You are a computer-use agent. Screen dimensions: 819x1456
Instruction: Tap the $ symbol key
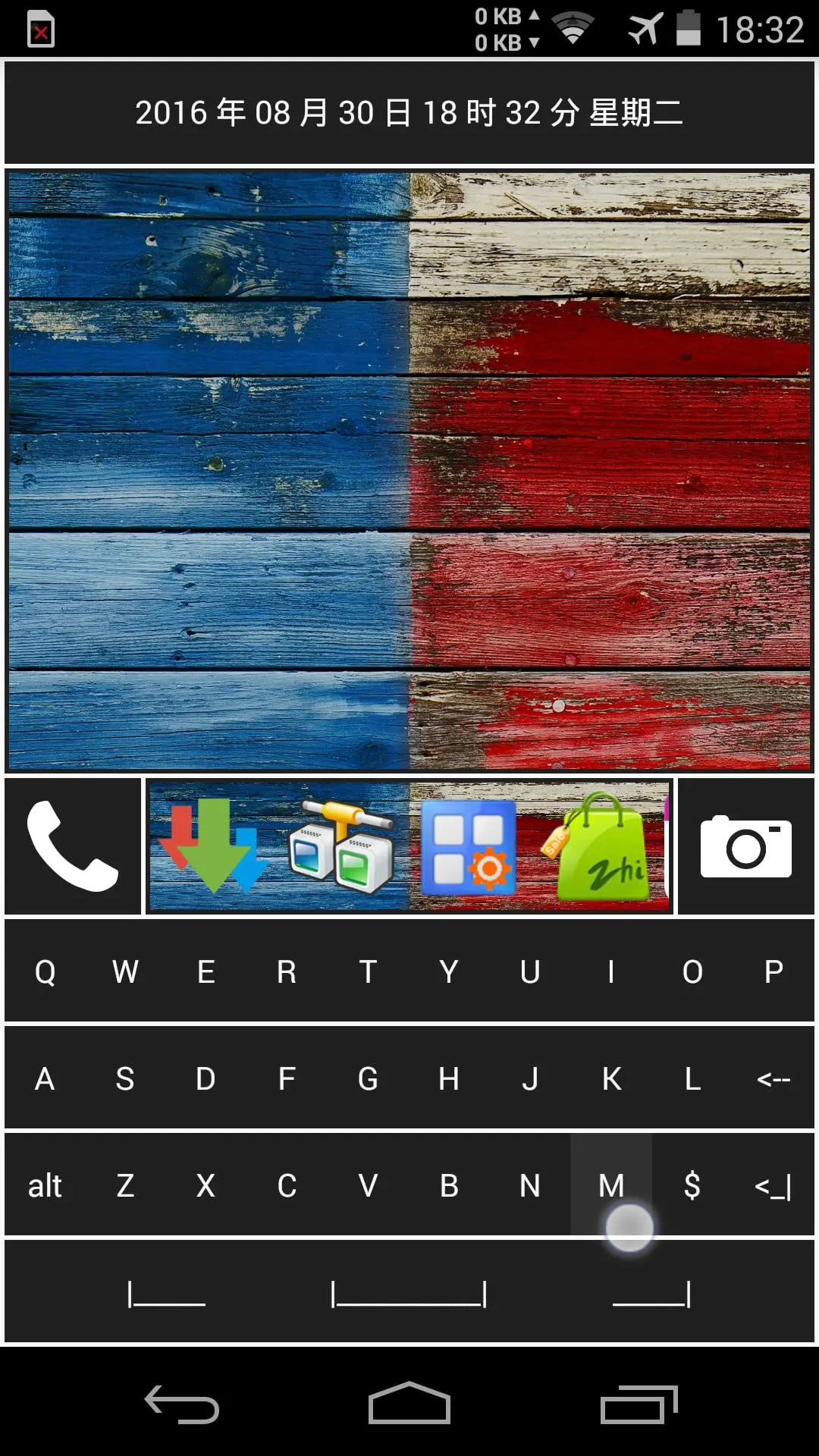692,1185
